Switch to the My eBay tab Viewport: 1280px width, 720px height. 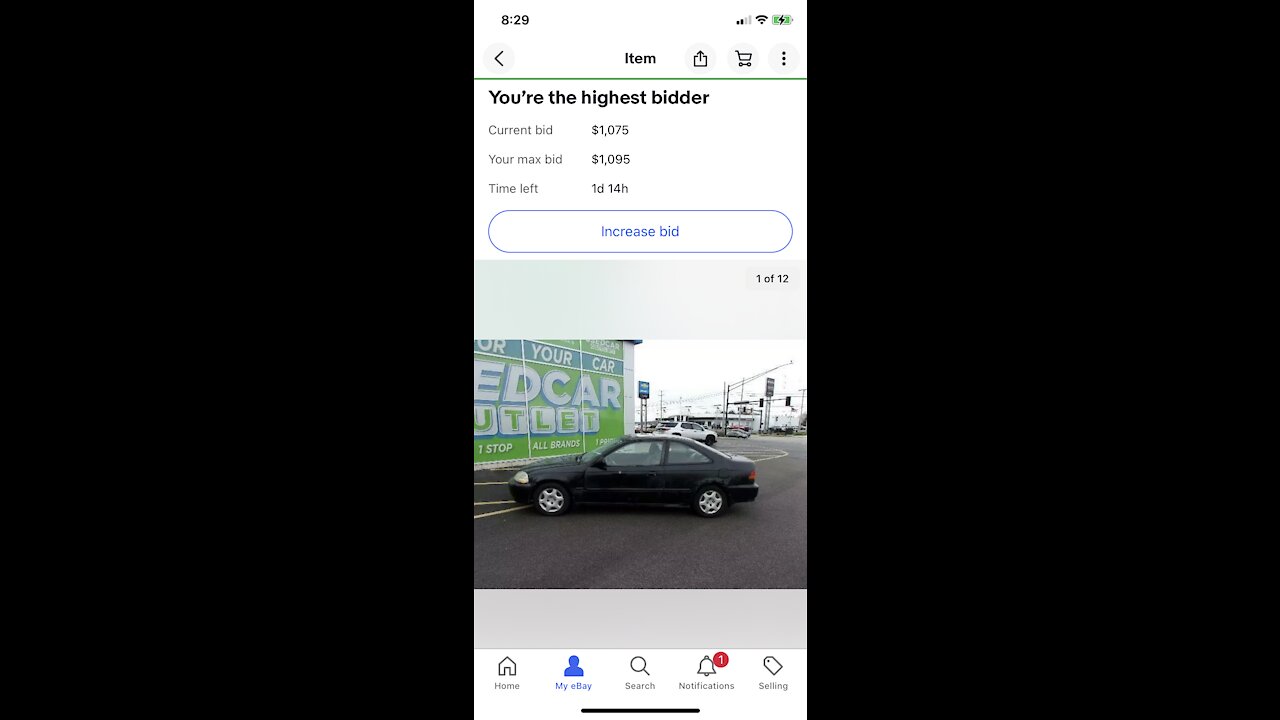(x=573, y=673)
